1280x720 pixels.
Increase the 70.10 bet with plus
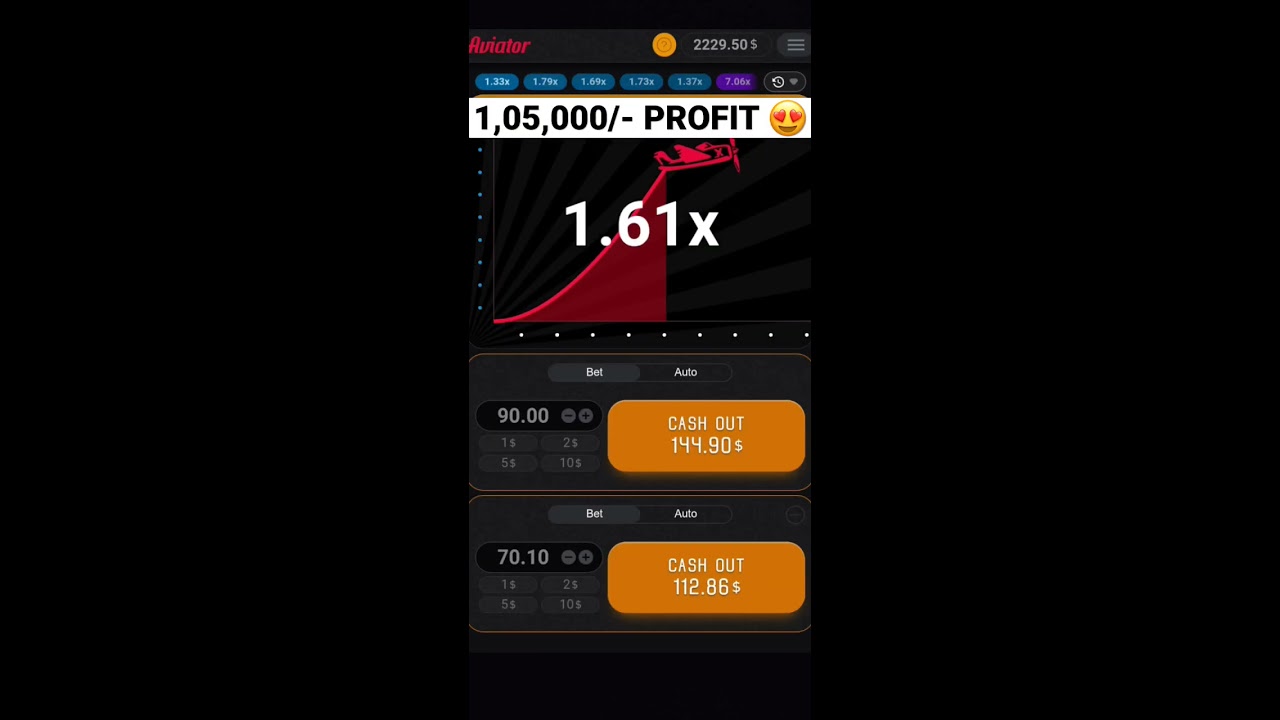(586, 557)
